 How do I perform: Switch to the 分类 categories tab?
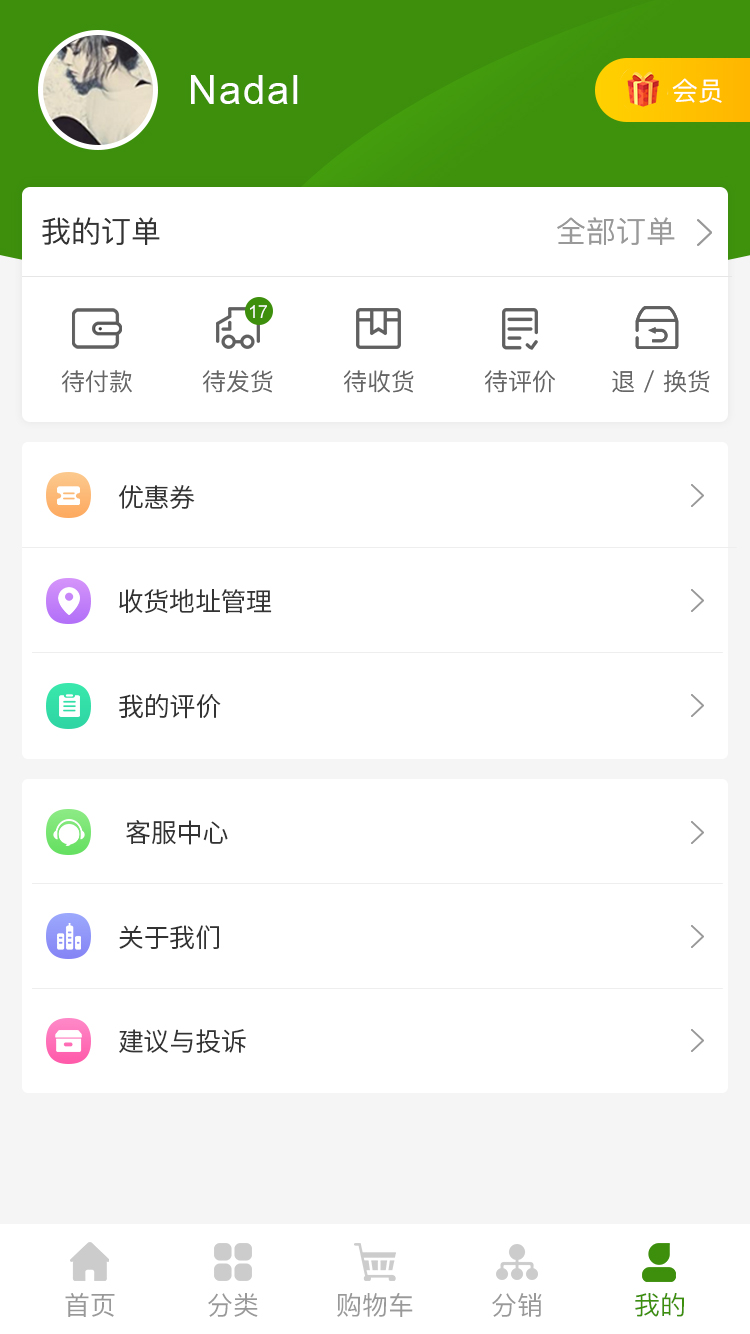pos(233,1280)
